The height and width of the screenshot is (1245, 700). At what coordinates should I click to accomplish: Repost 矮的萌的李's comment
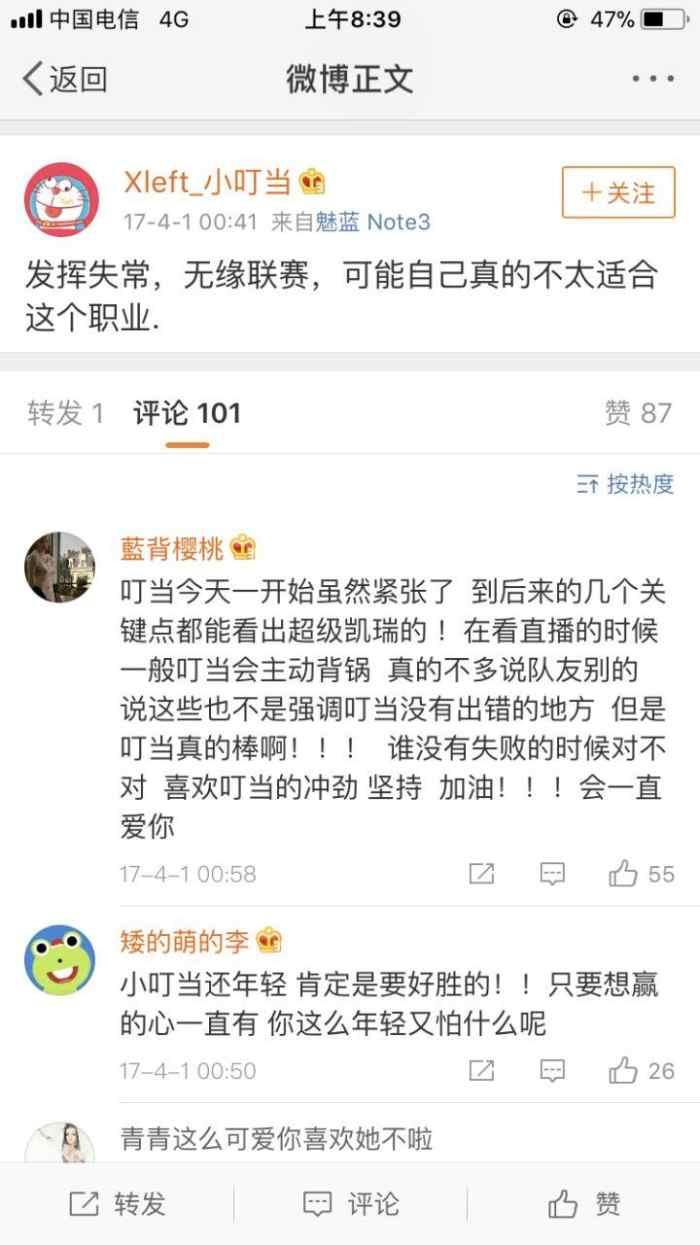coord(482,1071)
